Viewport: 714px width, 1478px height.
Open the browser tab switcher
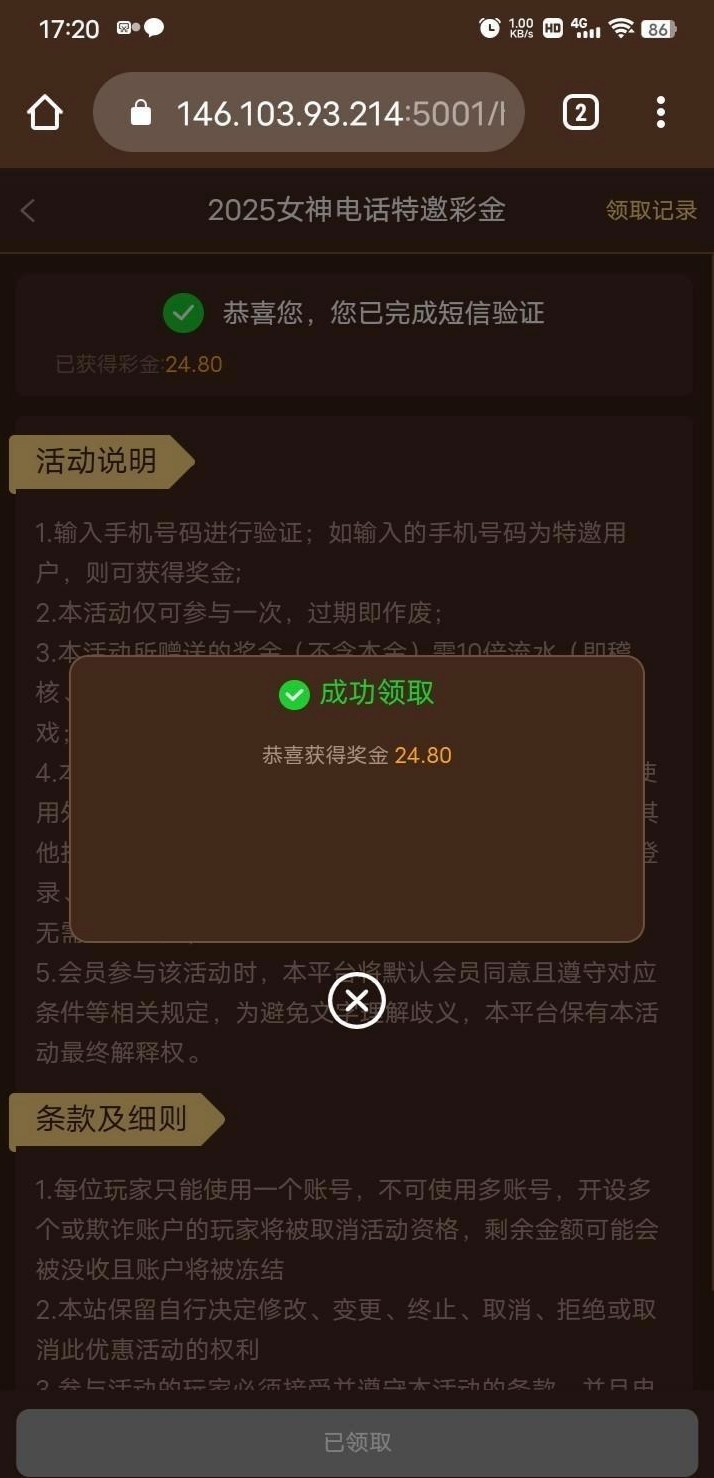click(x=580, y=113)
